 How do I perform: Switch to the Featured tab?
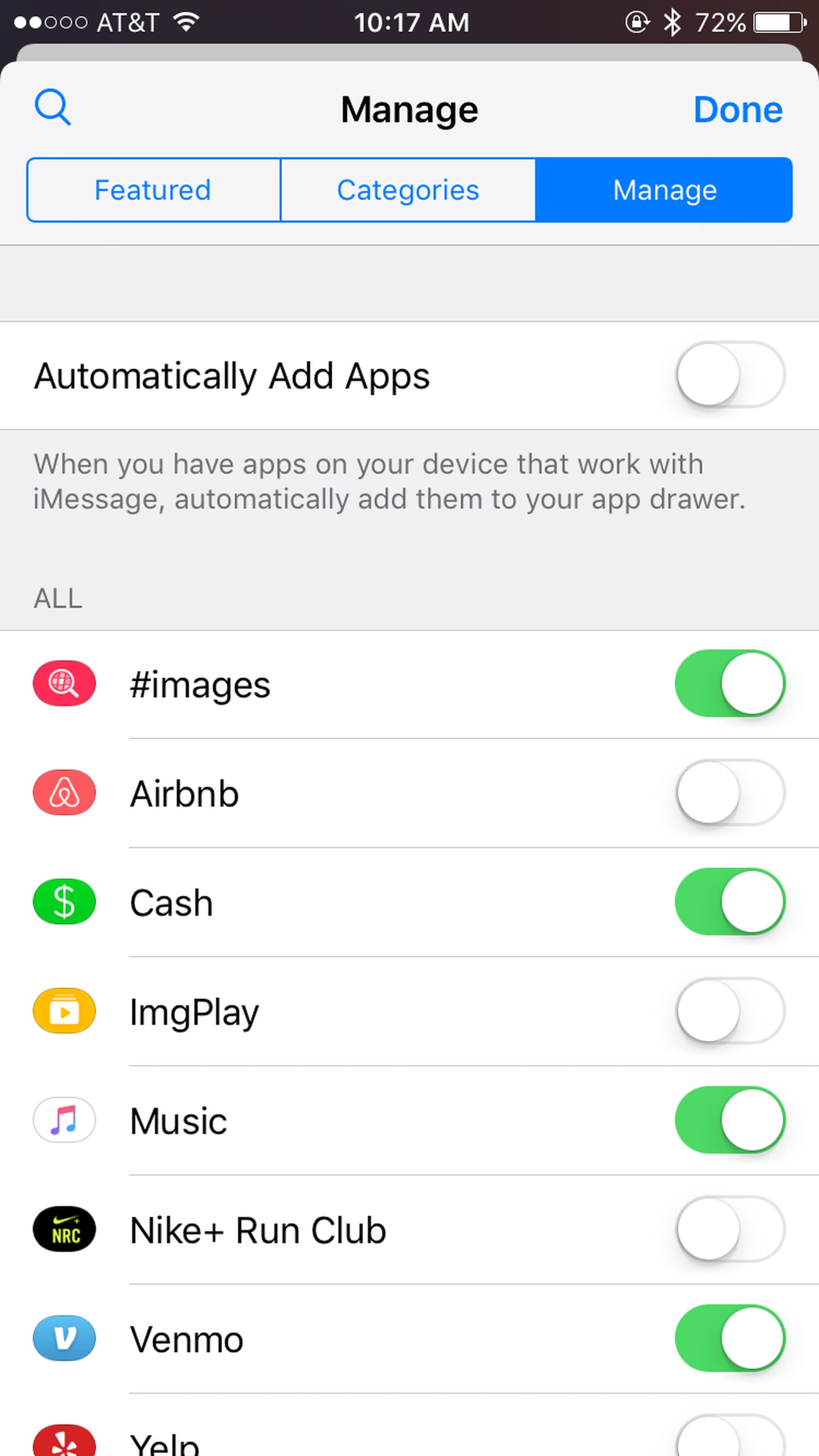[x=153, y=190]
